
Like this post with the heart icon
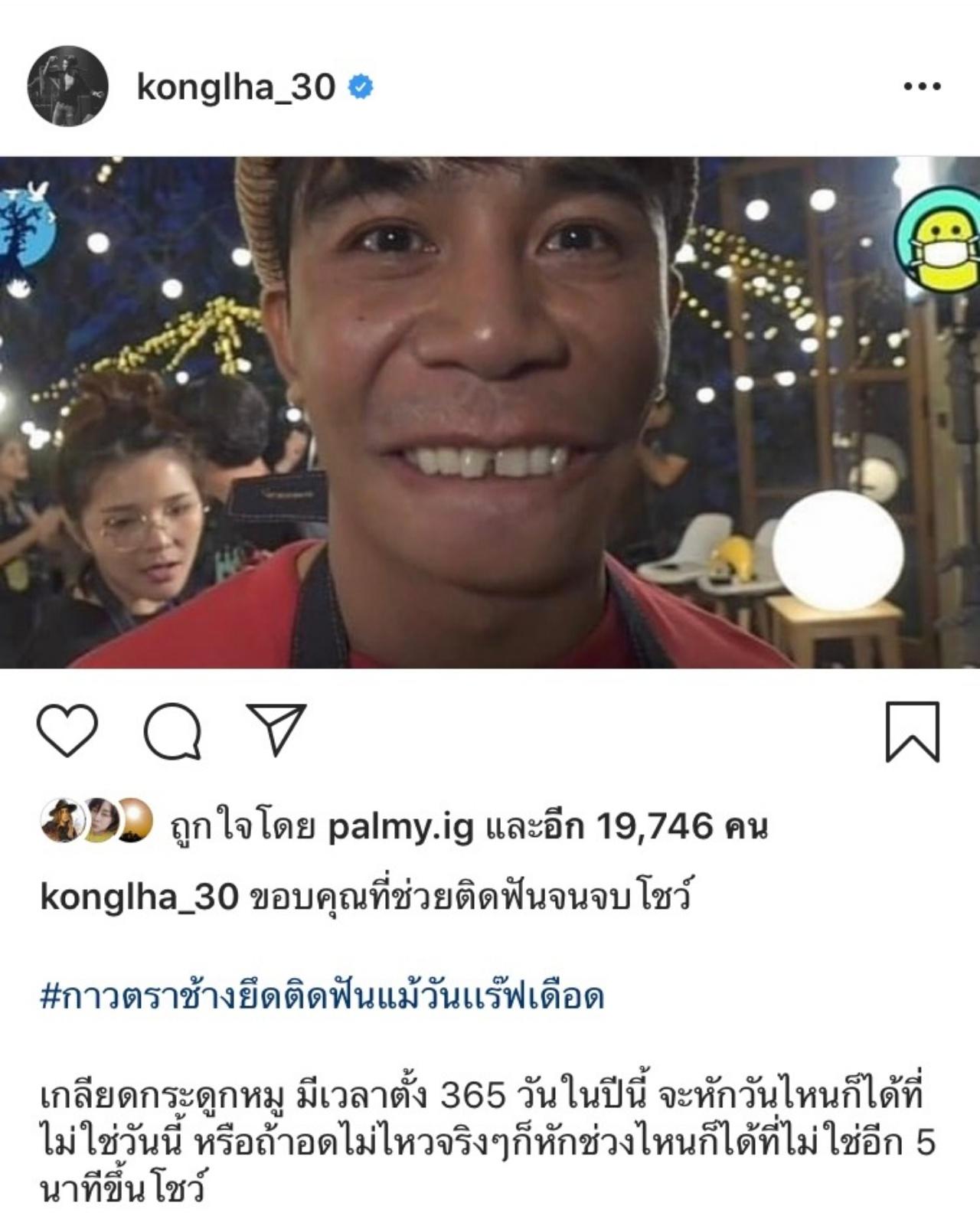(67, 731)
